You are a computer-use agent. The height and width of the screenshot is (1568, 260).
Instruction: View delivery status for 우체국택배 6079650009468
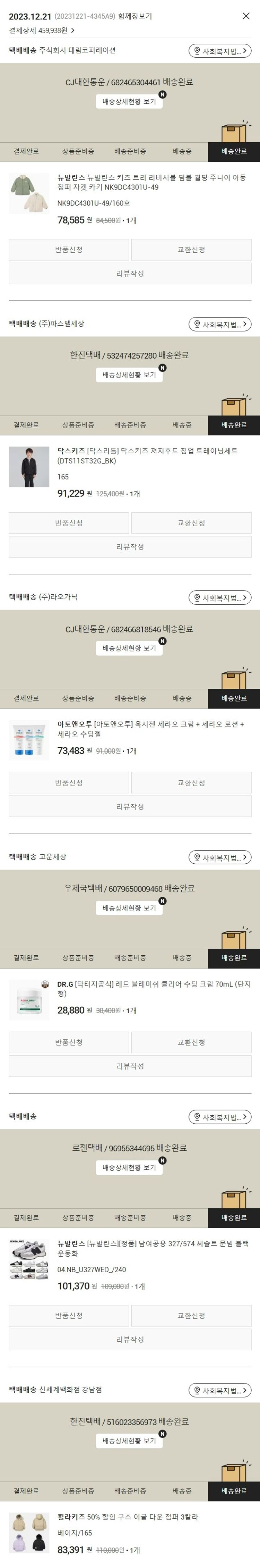point(129,908)
